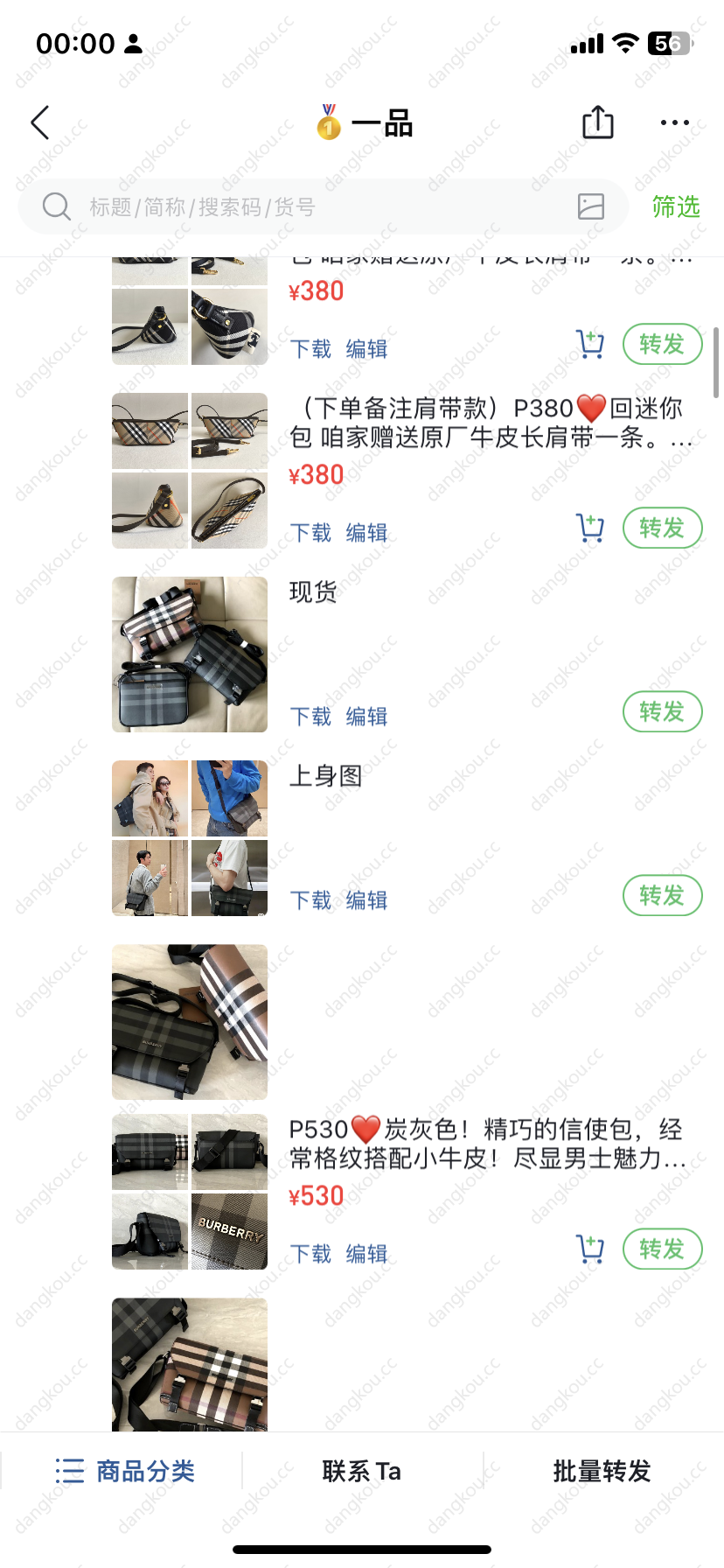724x1568 pixels.
Task: Download the P530 炭灰色 post images
Action: (310, 1254)
